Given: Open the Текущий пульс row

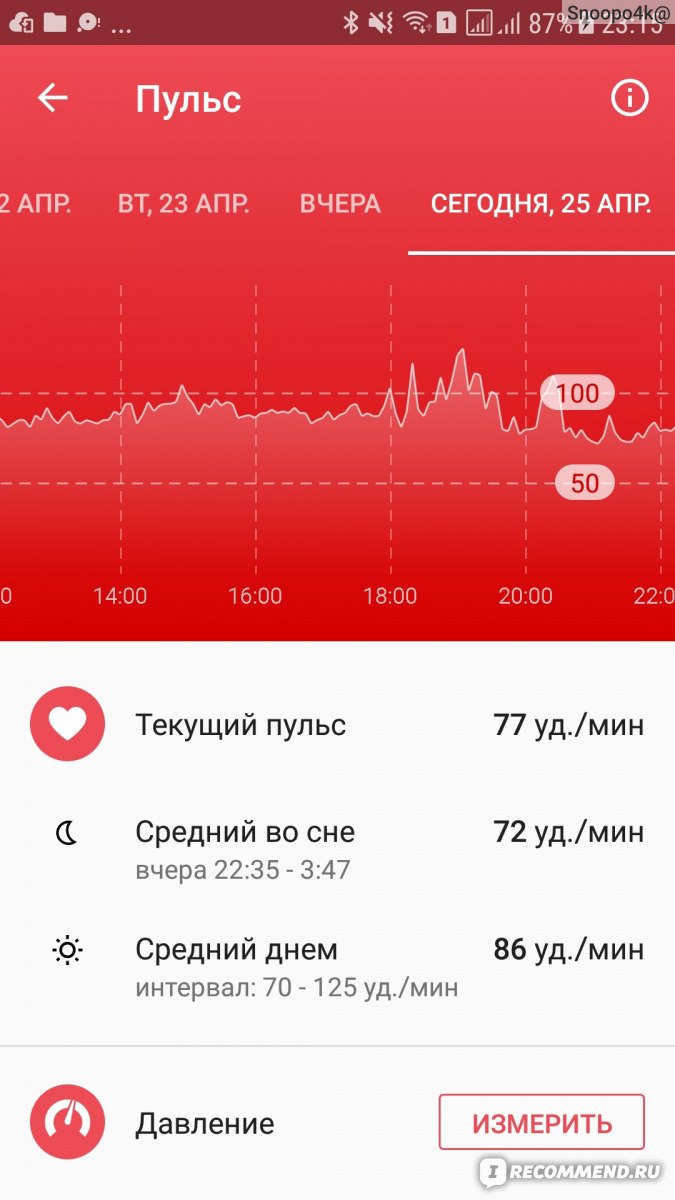Looking at the screenshot, I should (x=337, y=724).
